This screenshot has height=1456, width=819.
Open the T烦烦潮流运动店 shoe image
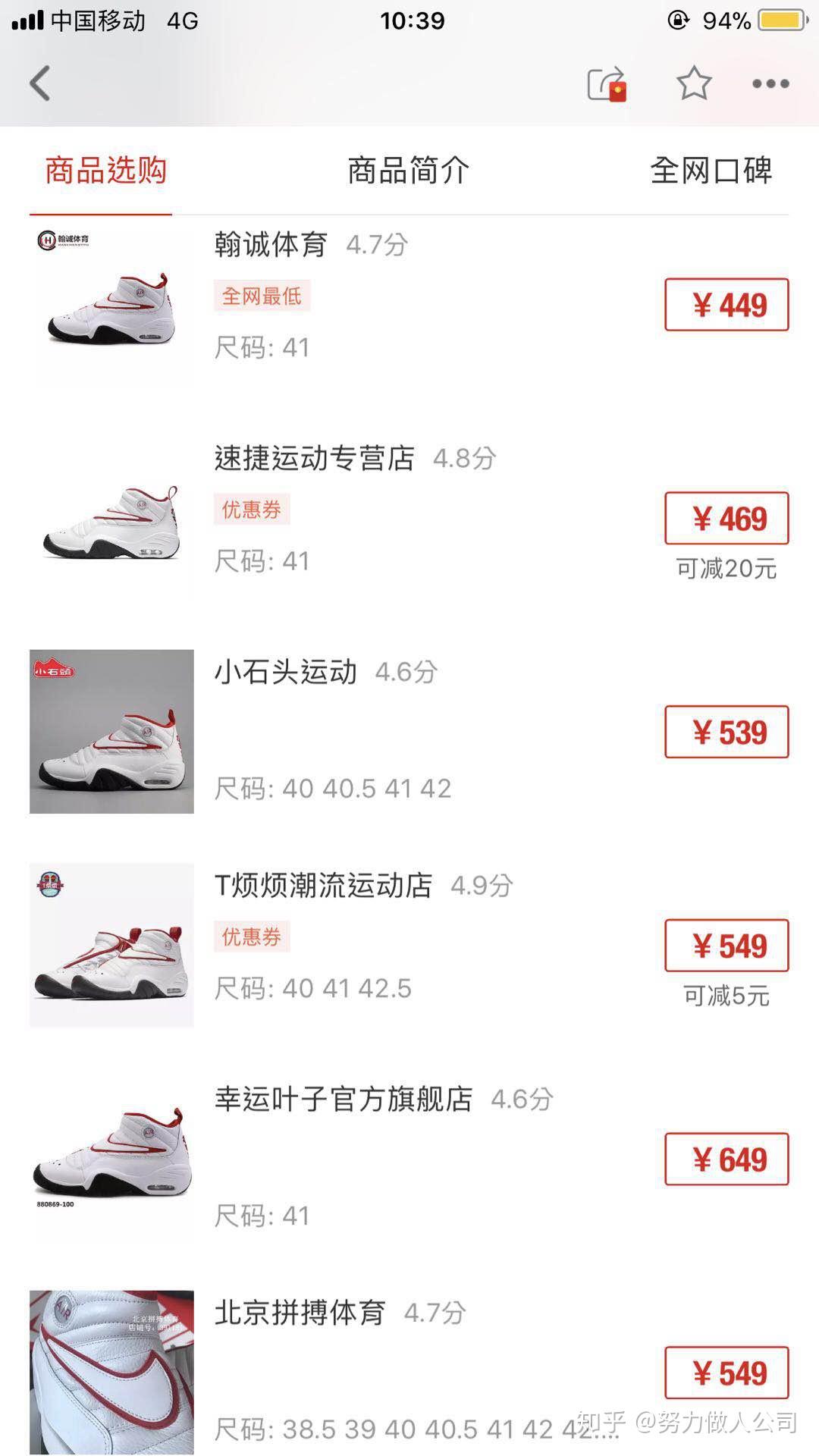click(x=111, y=945)
